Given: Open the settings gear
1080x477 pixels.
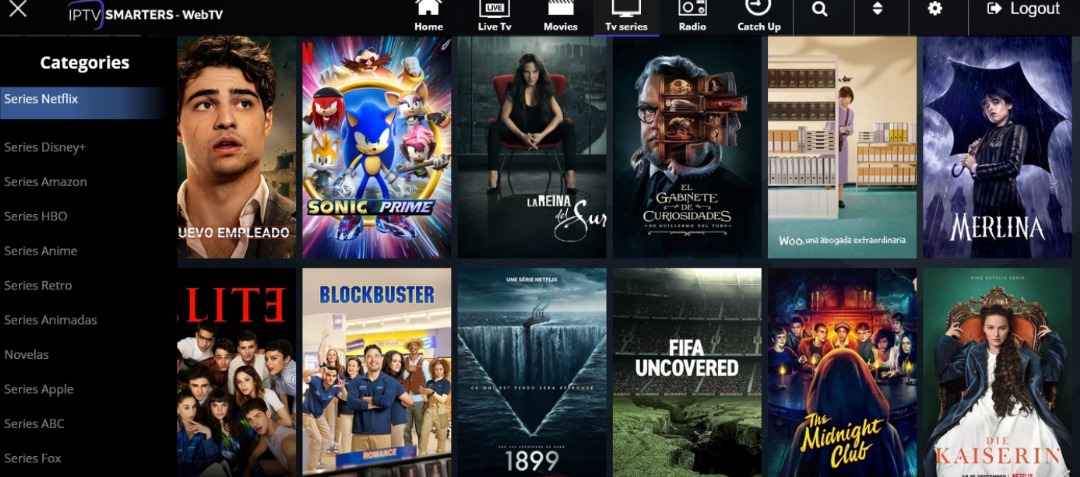Looking at the screenshot, I should click(x=934, y=10).
